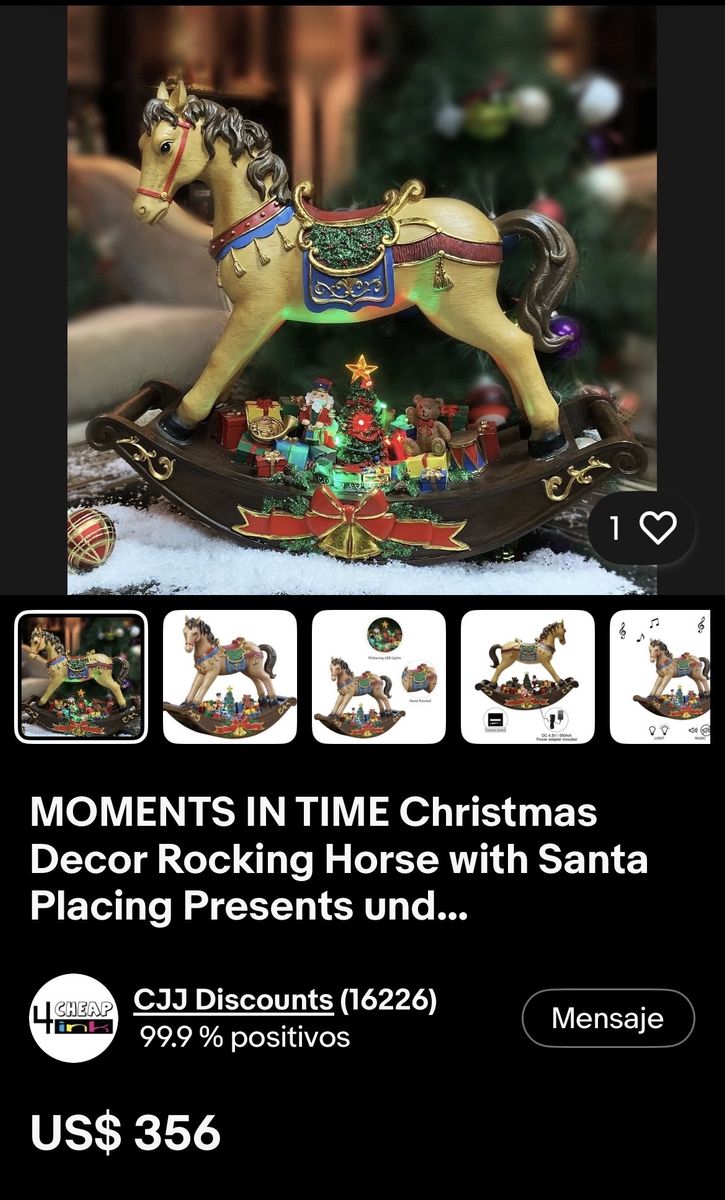Screen dimensions: 725x1200
Task: Open CJJ Discounts seller profile link
Action: coord(233,1000)
